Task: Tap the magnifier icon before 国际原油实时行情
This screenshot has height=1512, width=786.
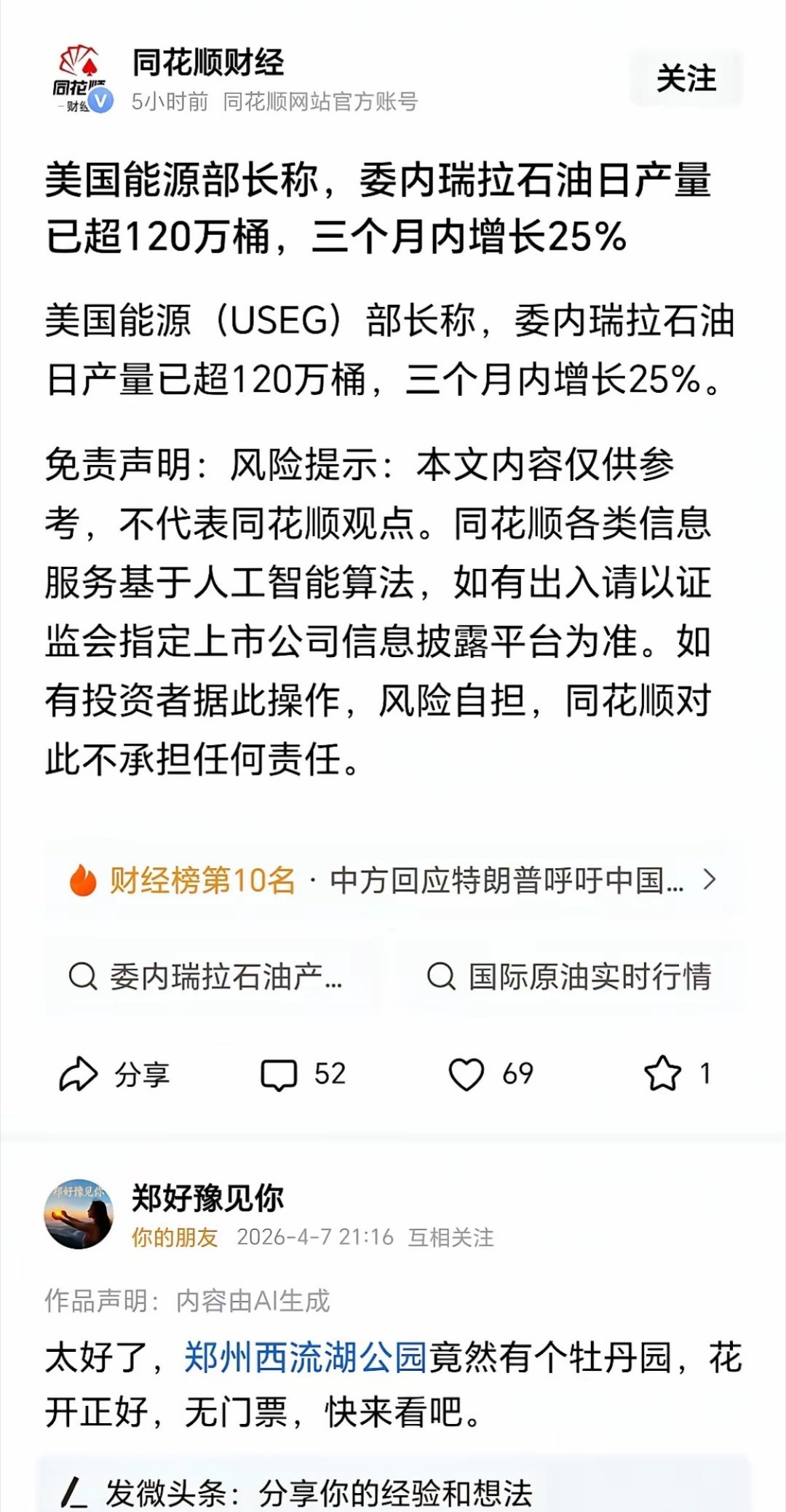Action: click(x=440, y=978)
